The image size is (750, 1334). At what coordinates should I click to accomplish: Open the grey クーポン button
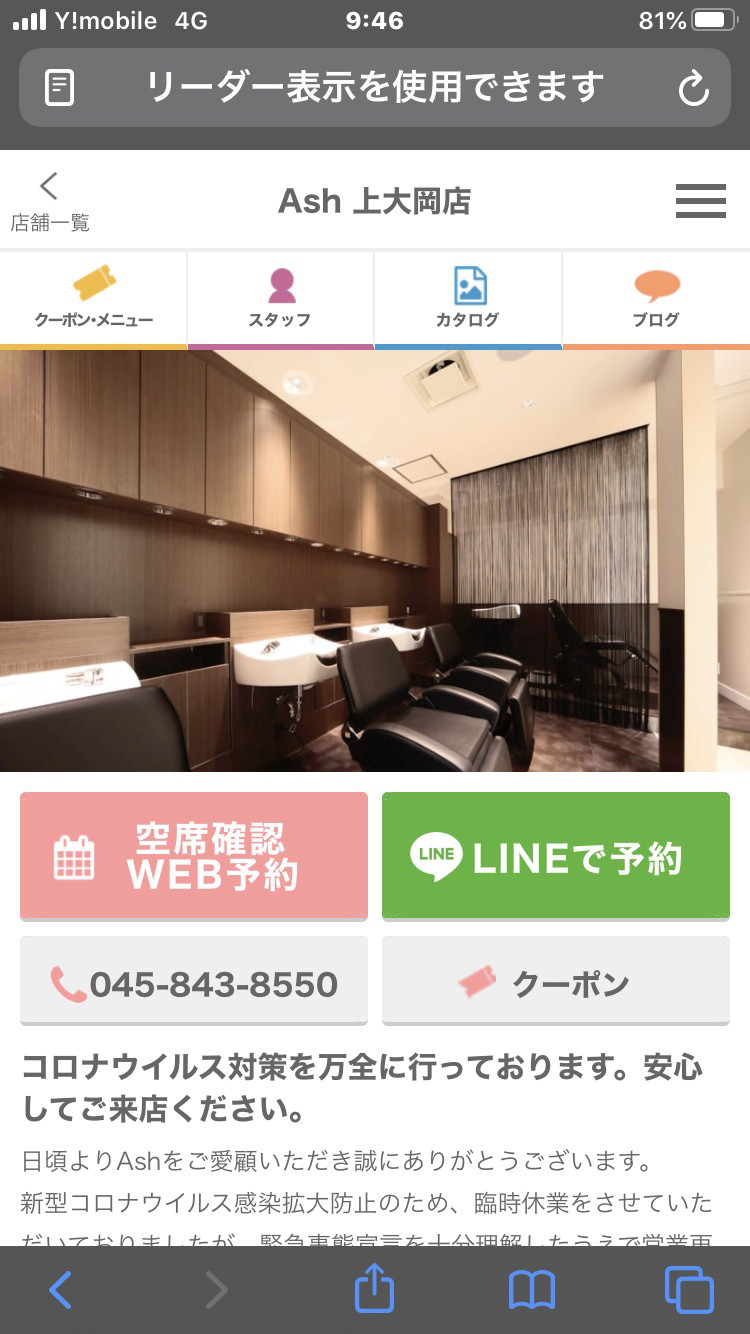(556, 981)
